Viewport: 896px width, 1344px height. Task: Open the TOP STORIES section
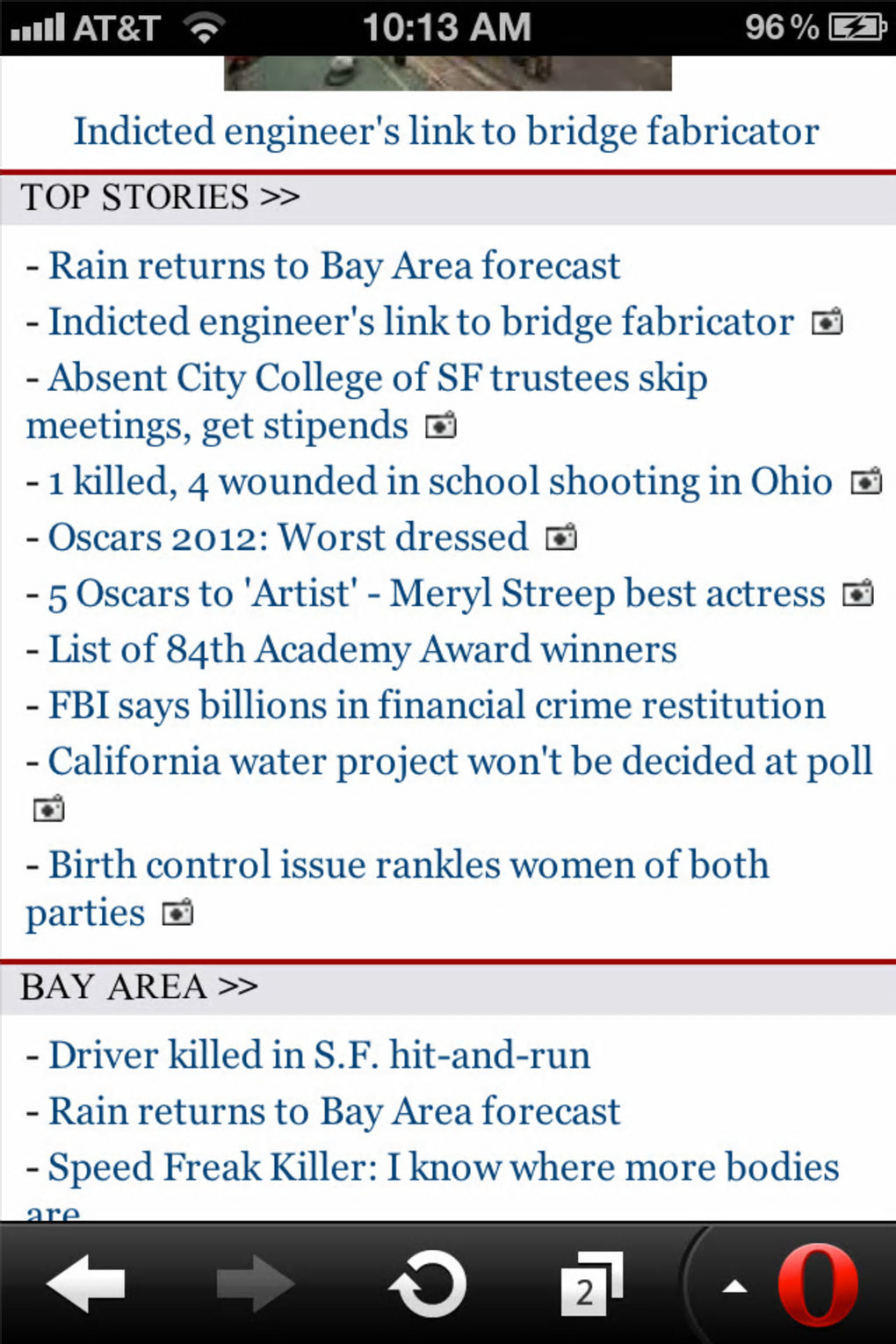coord(160,197)
